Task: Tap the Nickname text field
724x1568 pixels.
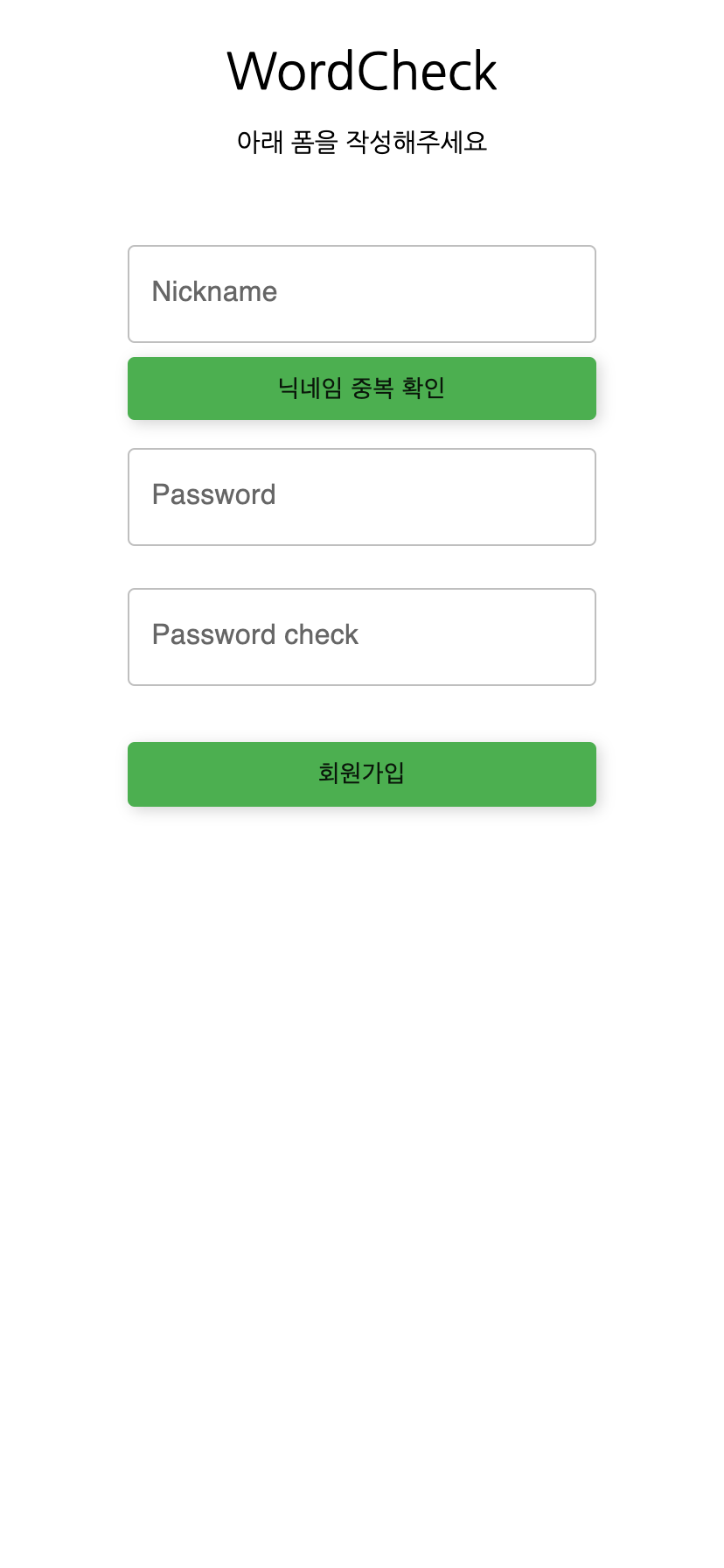Action: pos(361,294)
